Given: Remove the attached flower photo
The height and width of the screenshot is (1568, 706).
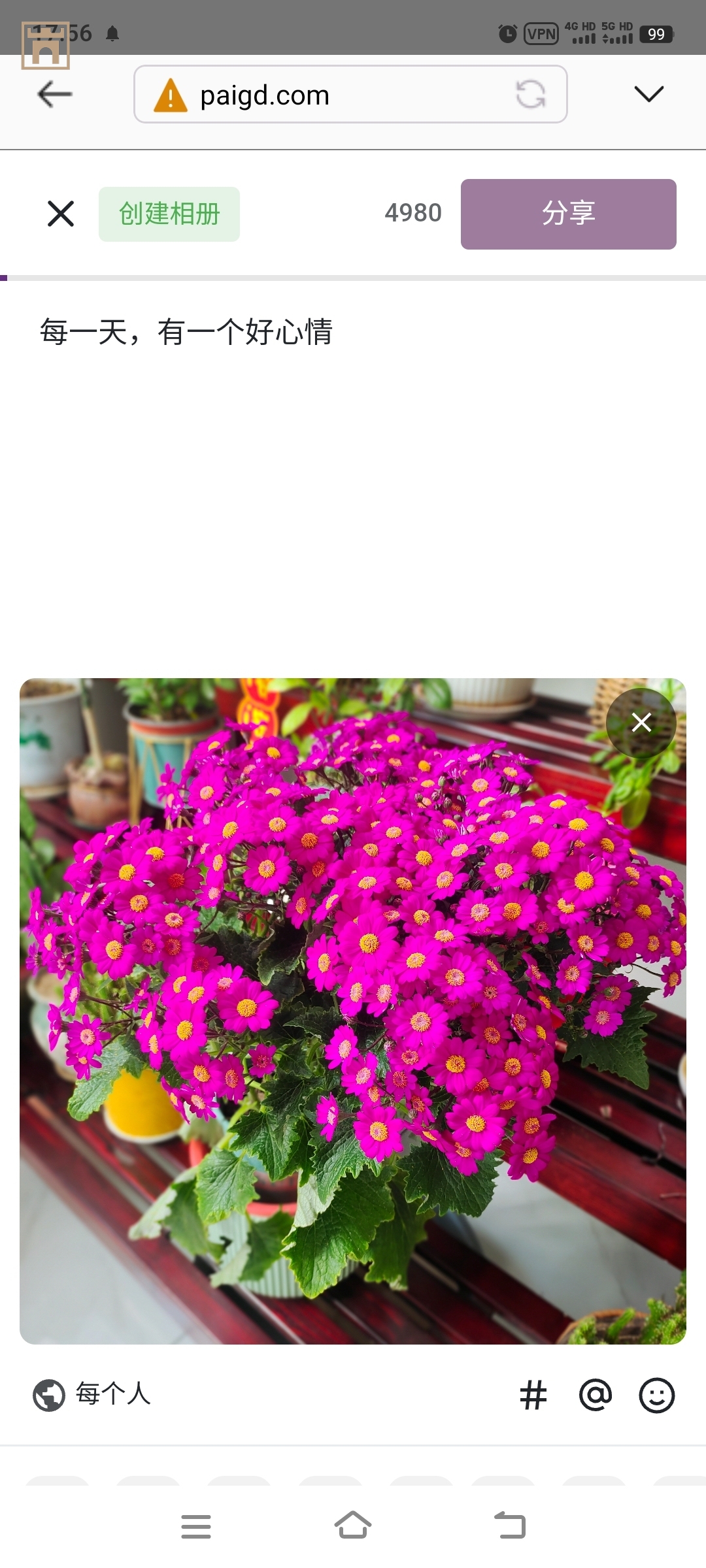Looking at the screenshot, I should (641, 723).
